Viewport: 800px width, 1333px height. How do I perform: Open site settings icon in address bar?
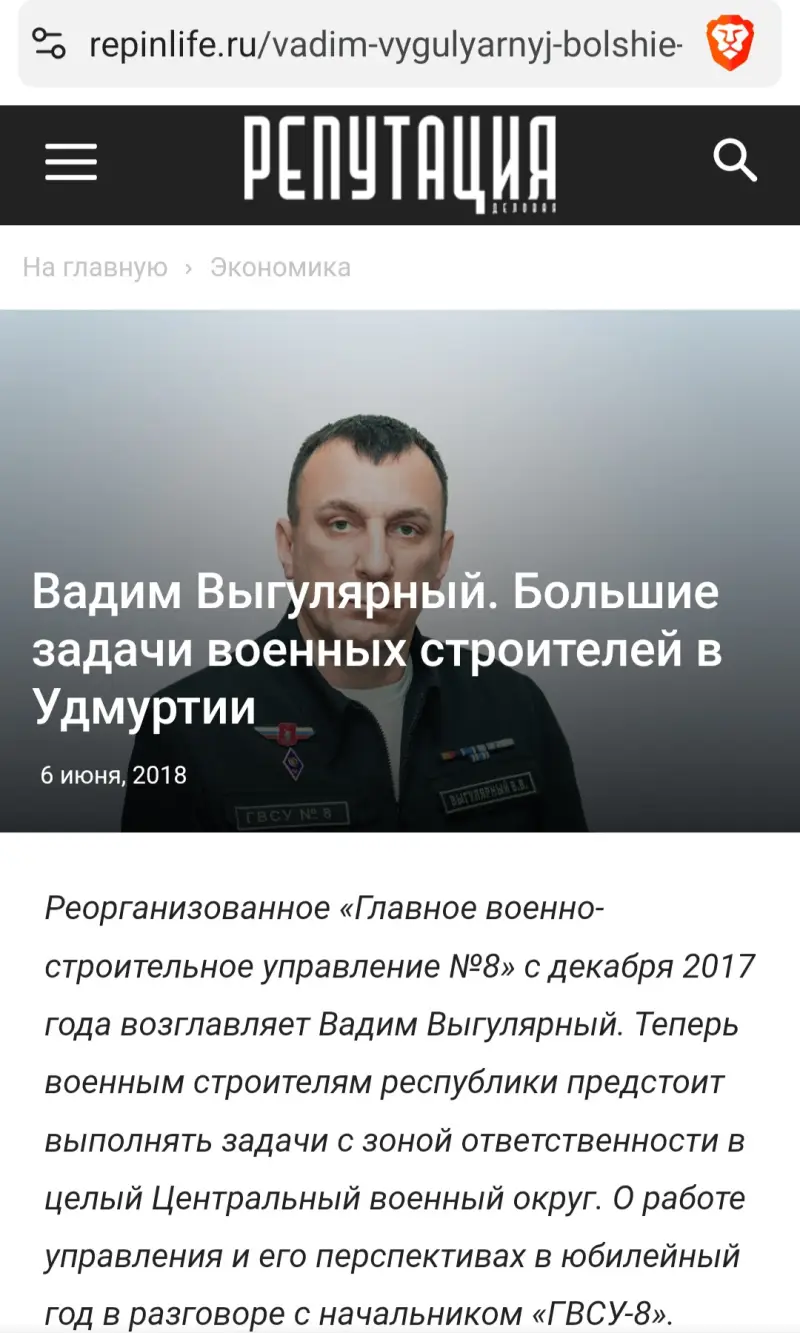pyautogui.click(x=48, y=44)
